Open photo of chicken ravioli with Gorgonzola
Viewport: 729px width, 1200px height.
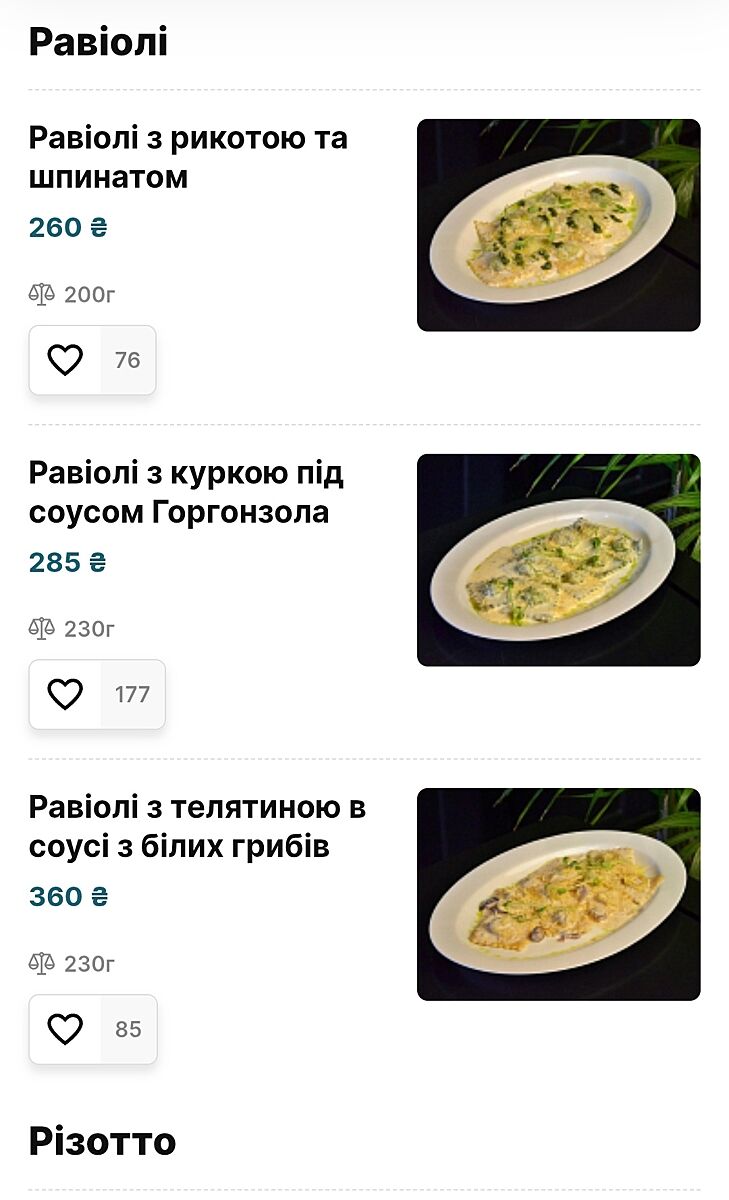558,560
